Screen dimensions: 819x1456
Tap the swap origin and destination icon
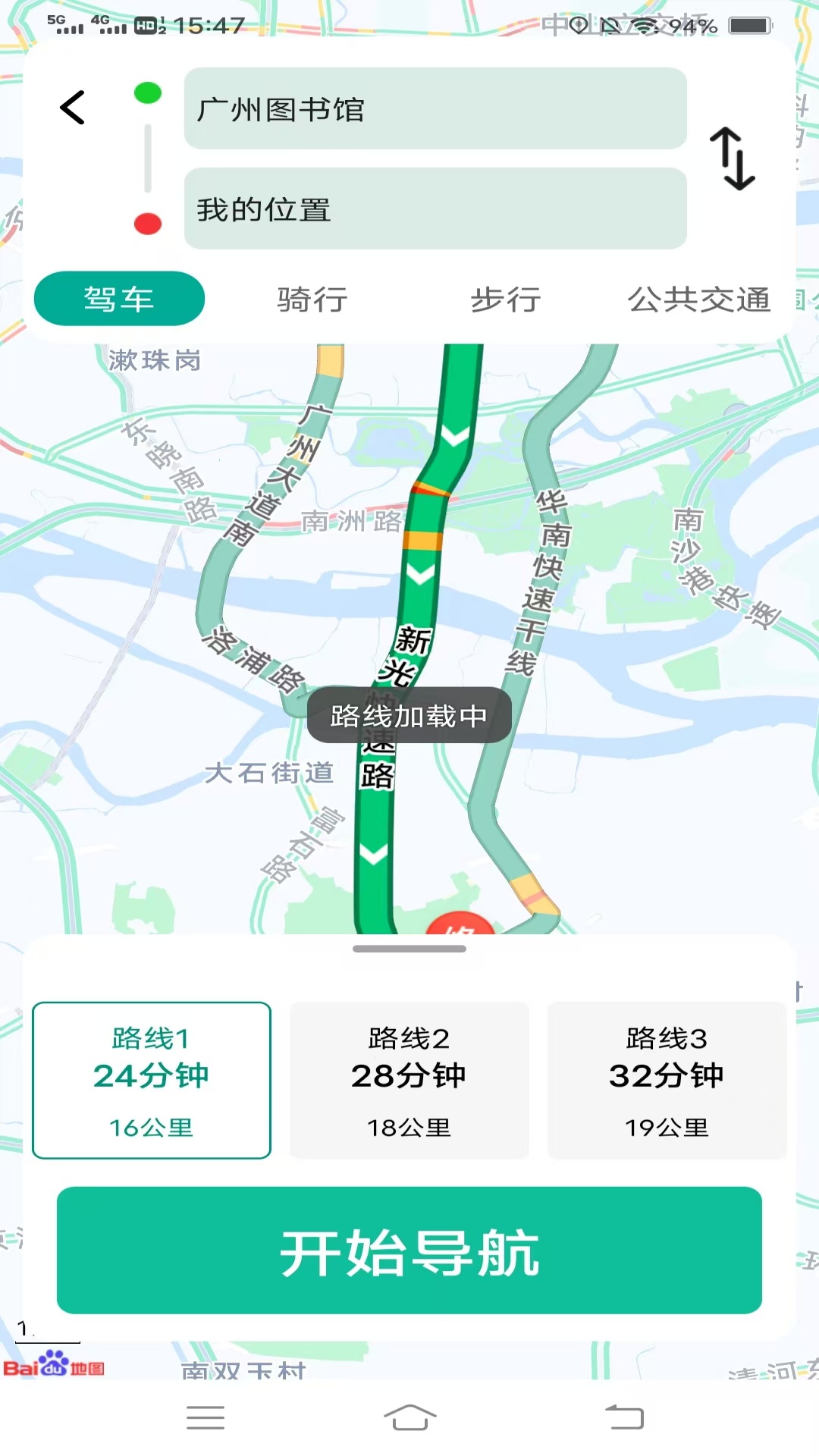[733, 158]
